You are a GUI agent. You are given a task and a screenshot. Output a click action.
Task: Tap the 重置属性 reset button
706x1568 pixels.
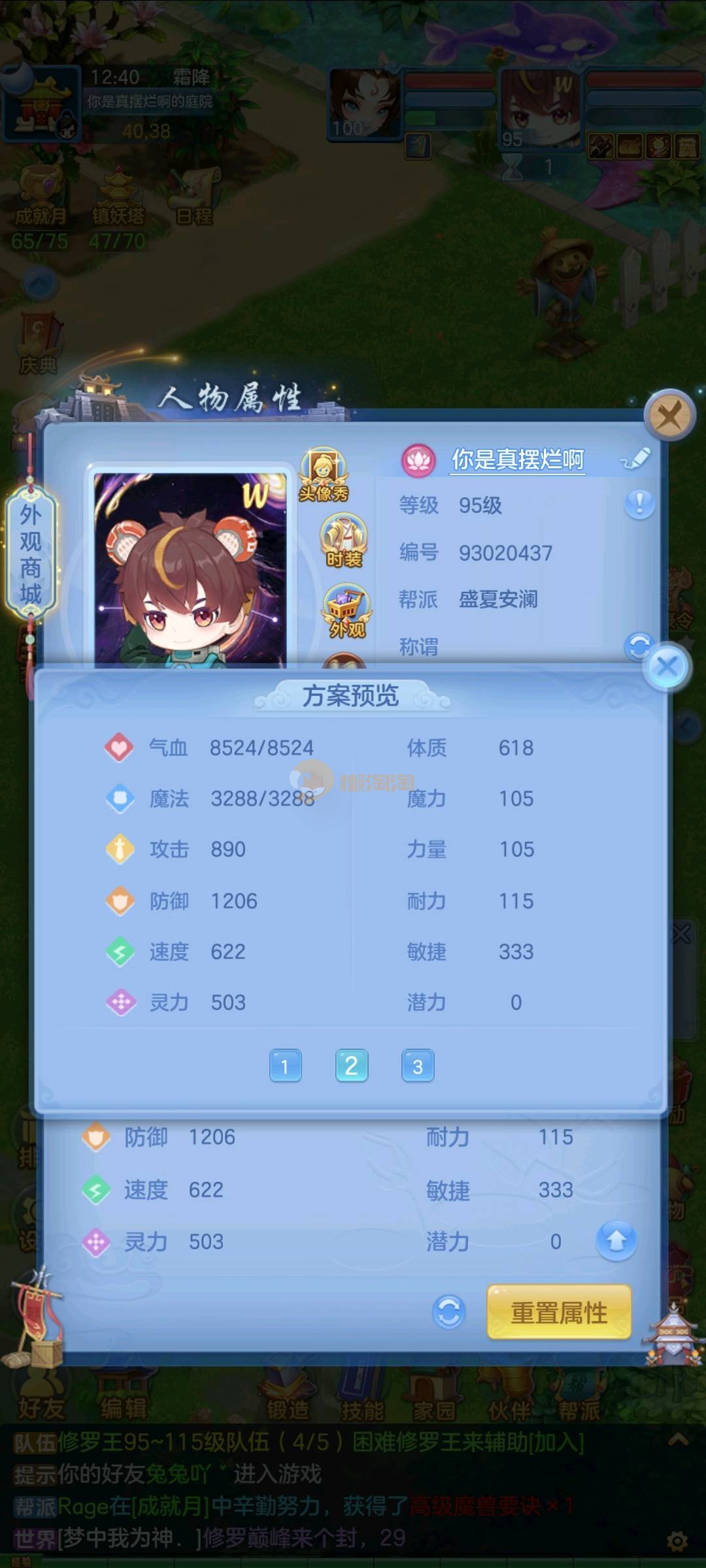(559, 1313)
